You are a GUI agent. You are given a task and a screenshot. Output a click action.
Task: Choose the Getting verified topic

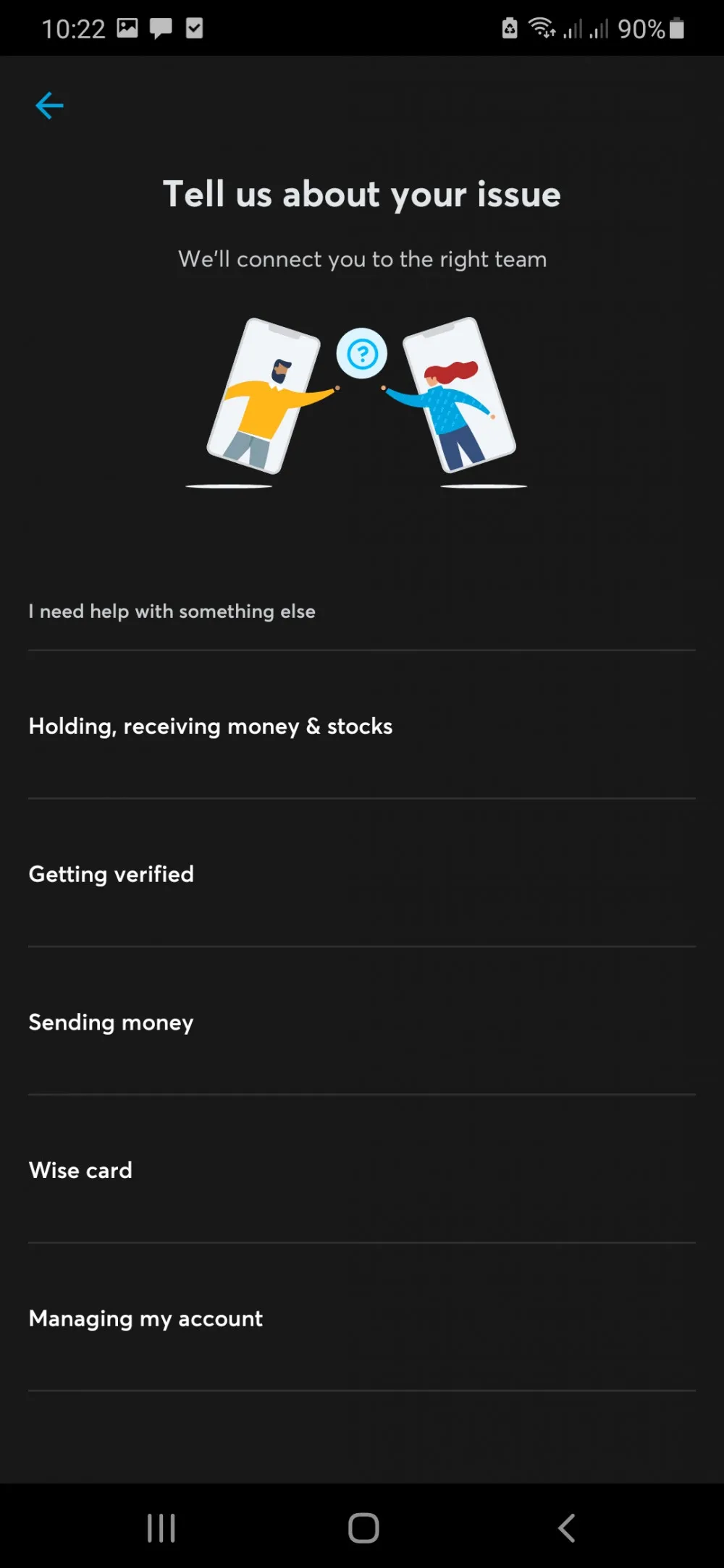point(362,873)
